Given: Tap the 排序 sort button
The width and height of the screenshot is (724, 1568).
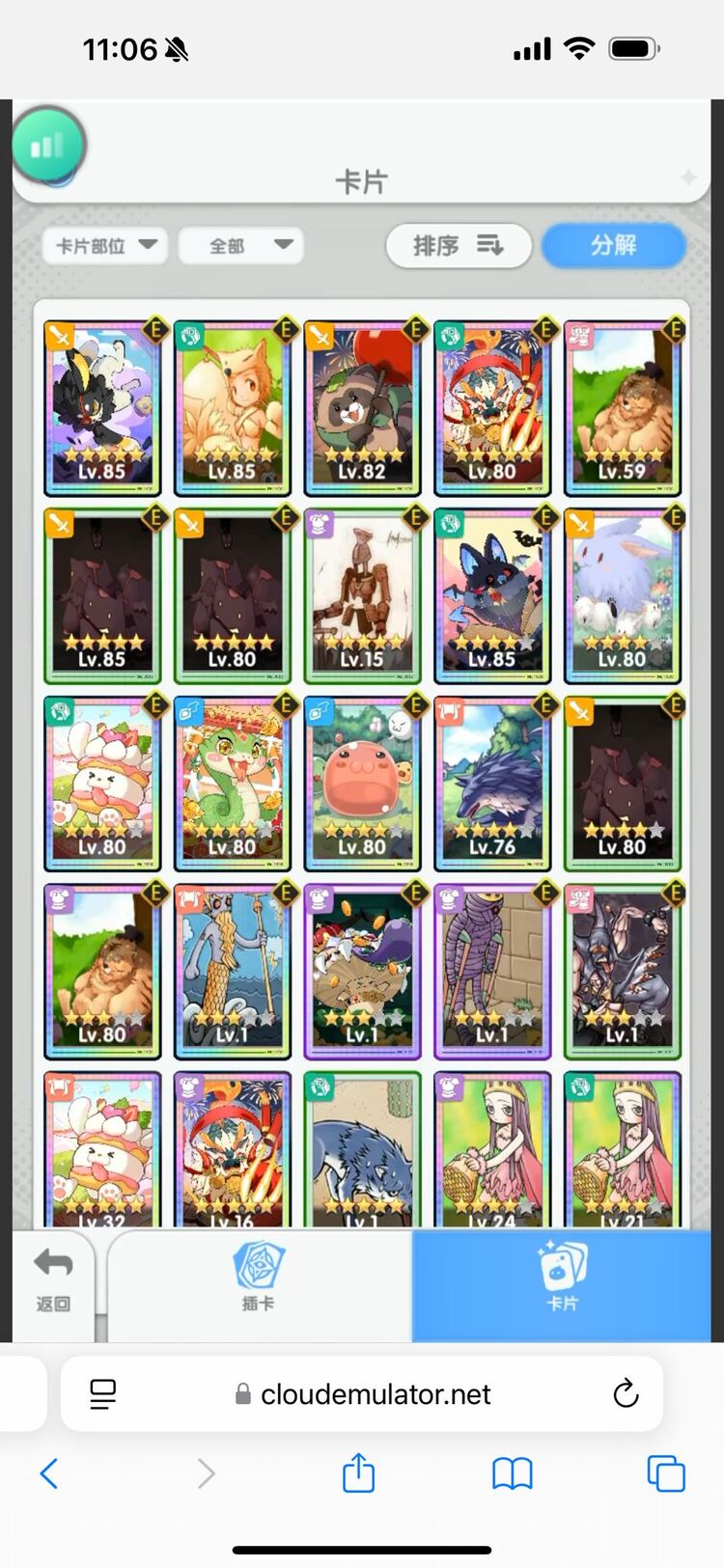Looking at the screenshot, I should 459,245.
